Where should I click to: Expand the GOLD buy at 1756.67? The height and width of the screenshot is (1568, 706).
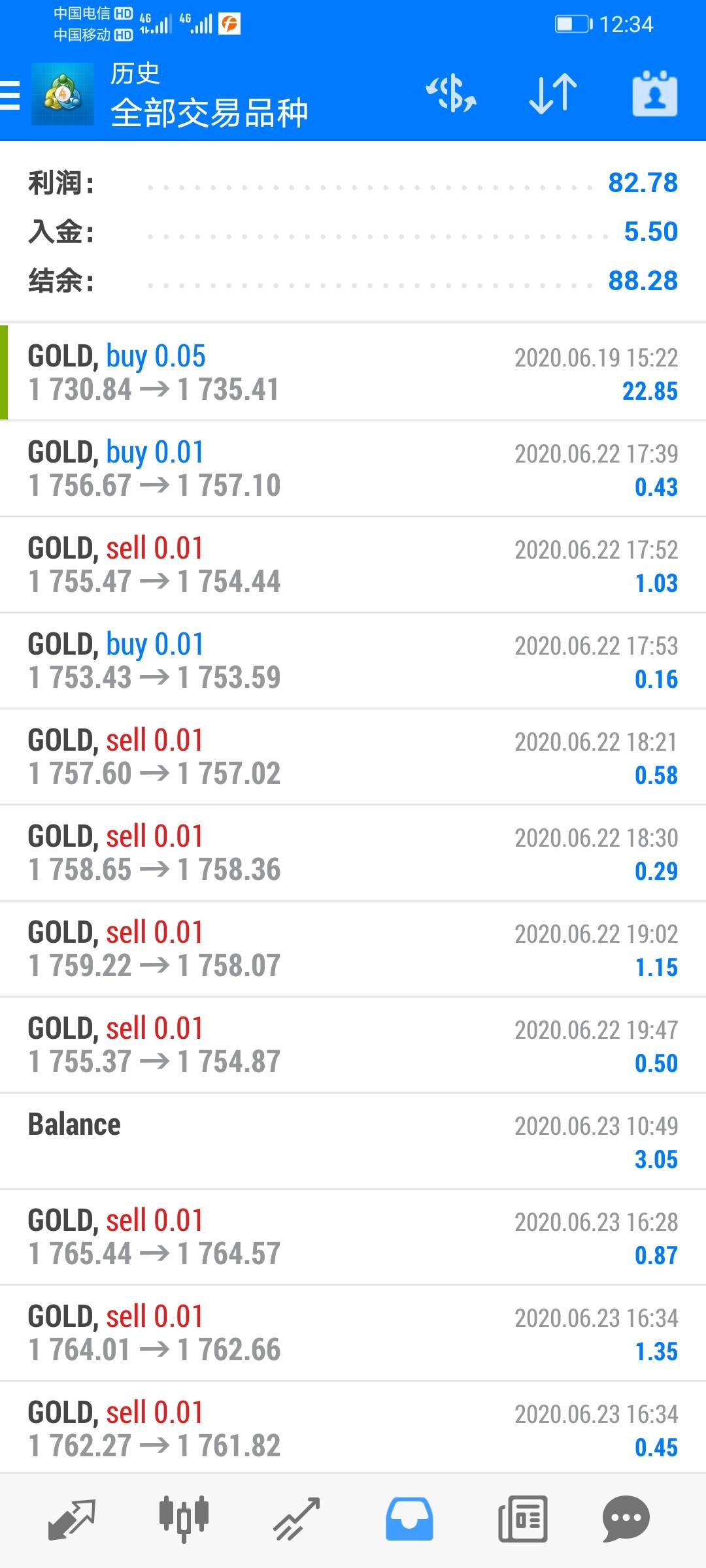pyautogui.click(x=353, y=468)
